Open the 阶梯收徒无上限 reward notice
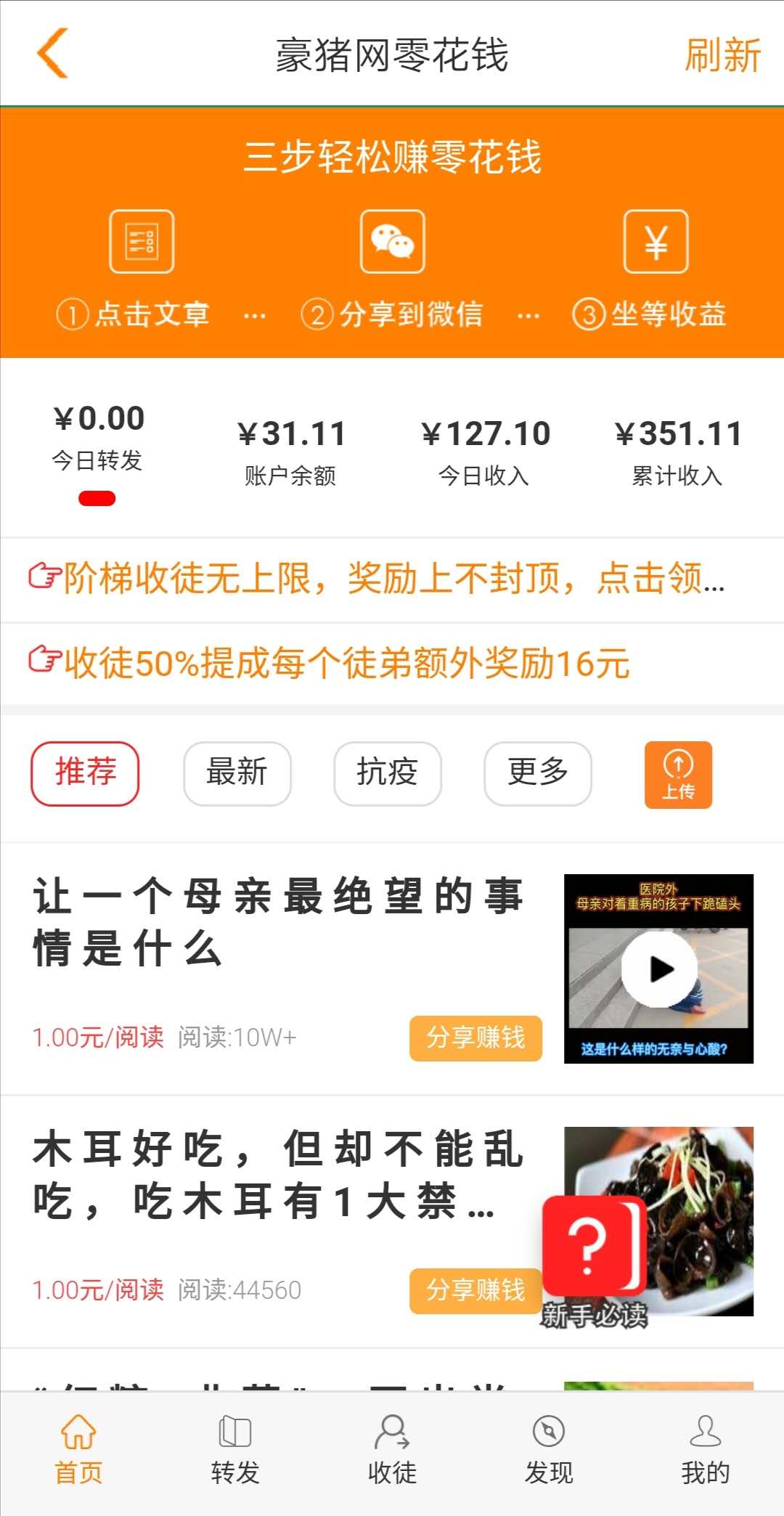This screenshot has height=1516, width=784. point(377,579)
